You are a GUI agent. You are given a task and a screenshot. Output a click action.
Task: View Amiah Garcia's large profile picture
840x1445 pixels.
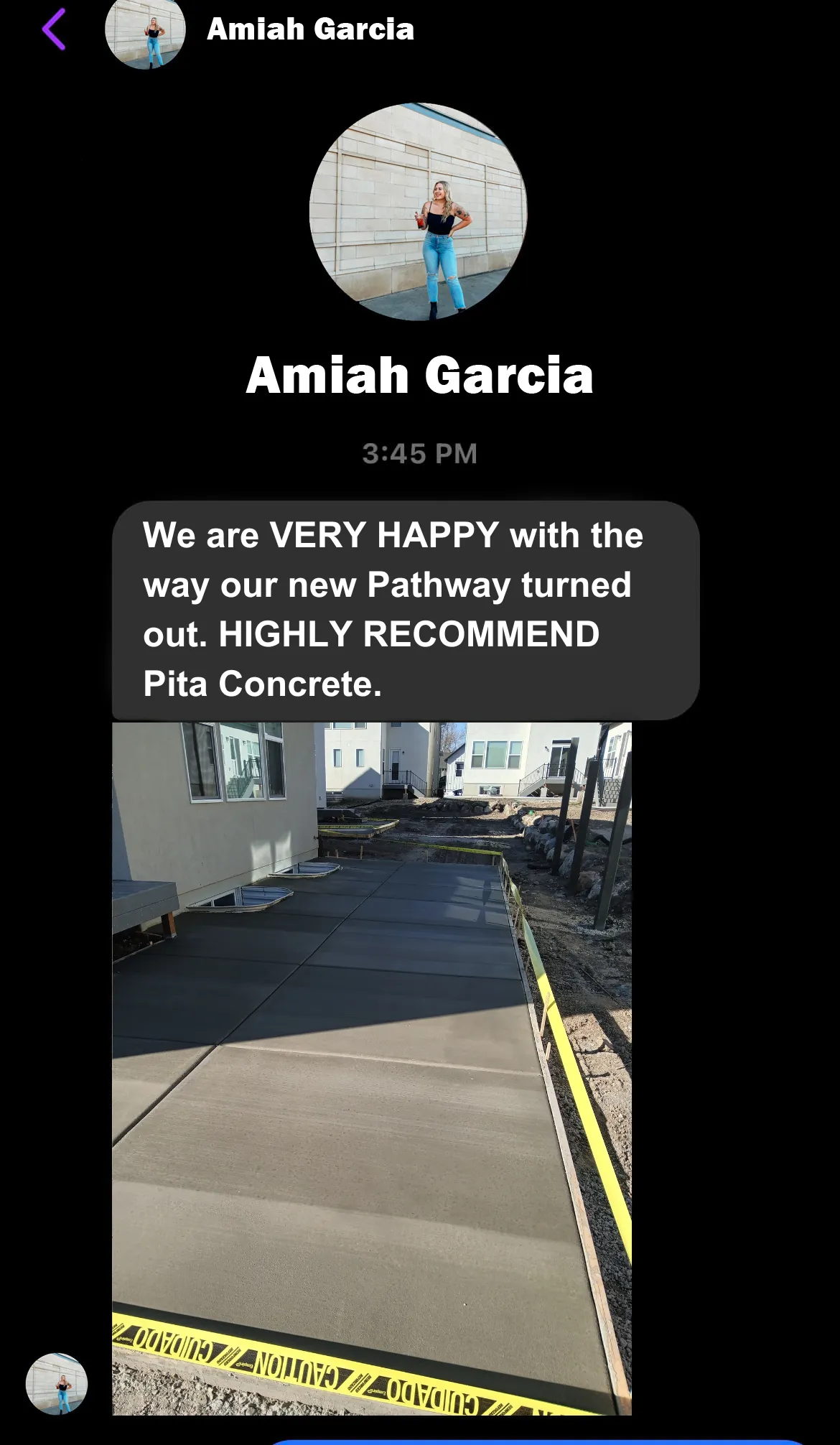tap(419, 212)
